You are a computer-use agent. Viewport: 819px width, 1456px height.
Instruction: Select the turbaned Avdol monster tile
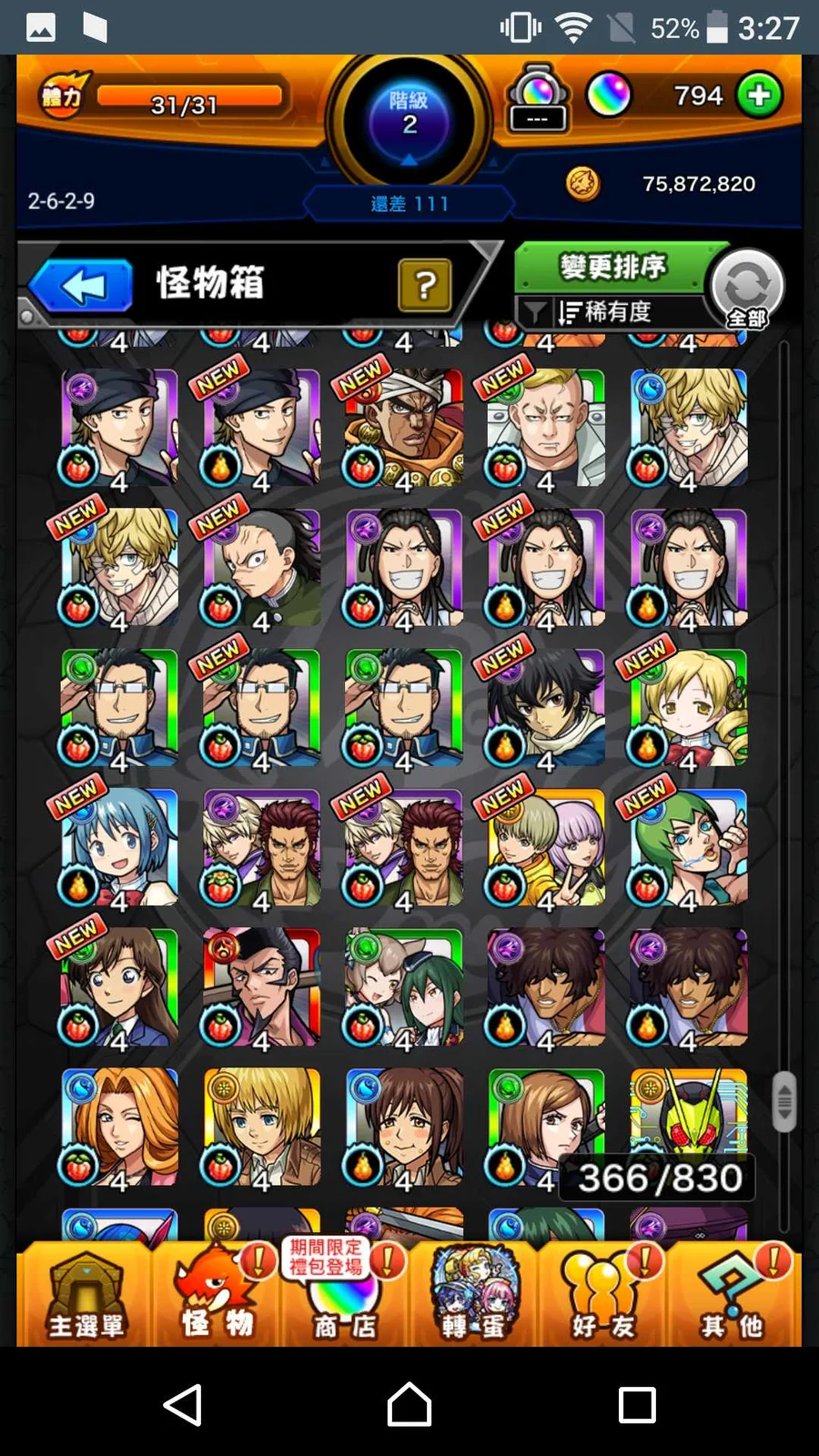[x=404, y=428]
